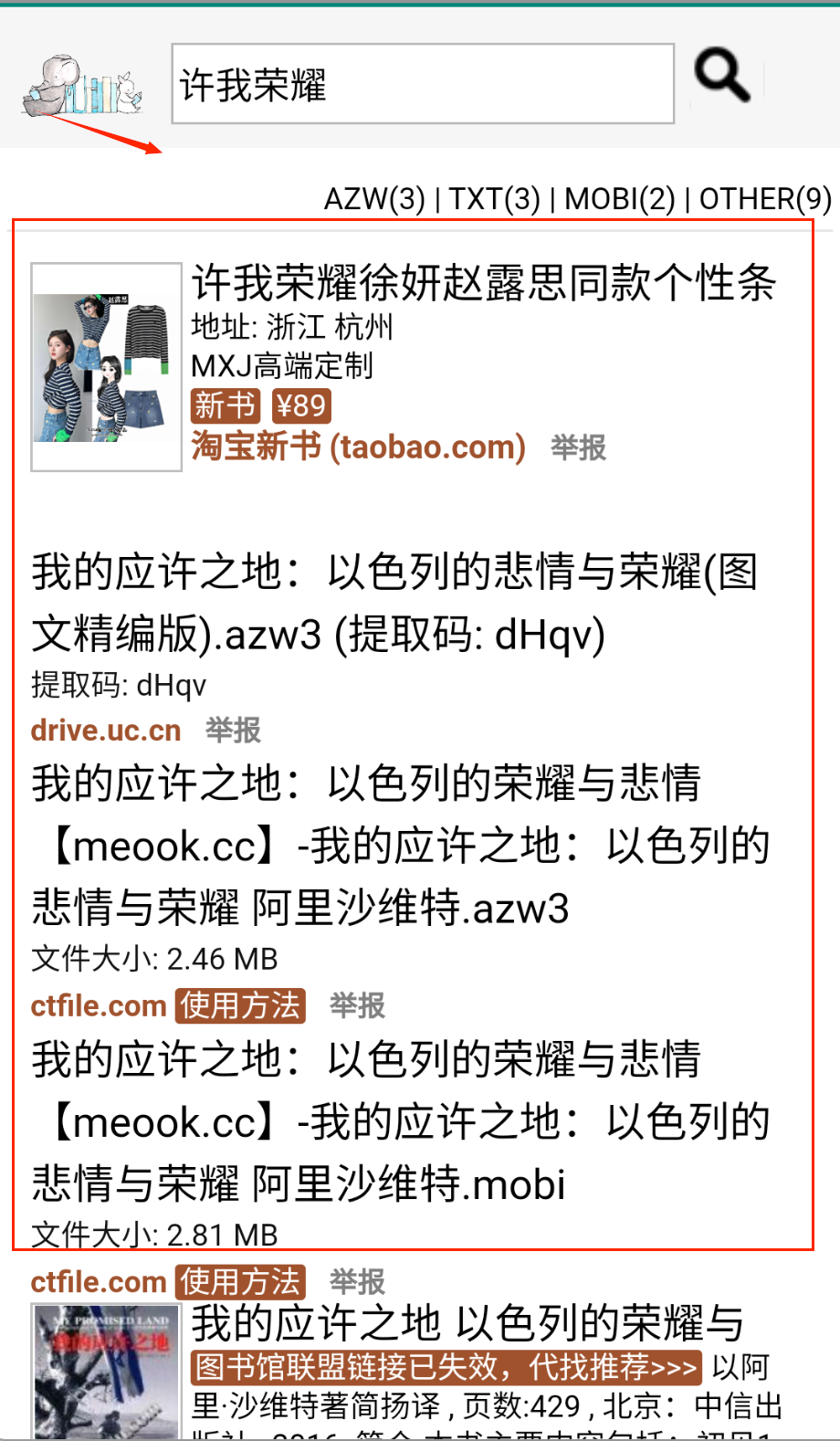Report the taobao.com ad with 举报

578,447
